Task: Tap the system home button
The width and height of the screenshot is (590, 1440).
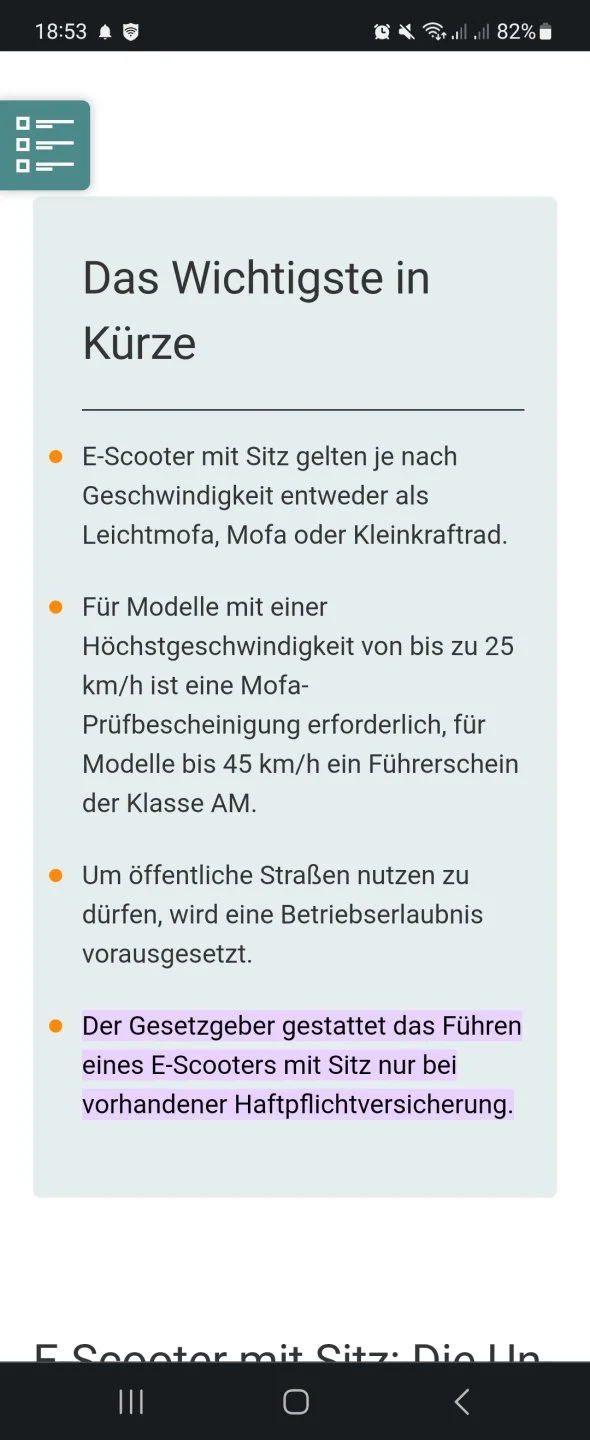Action: click(296, 1402)
